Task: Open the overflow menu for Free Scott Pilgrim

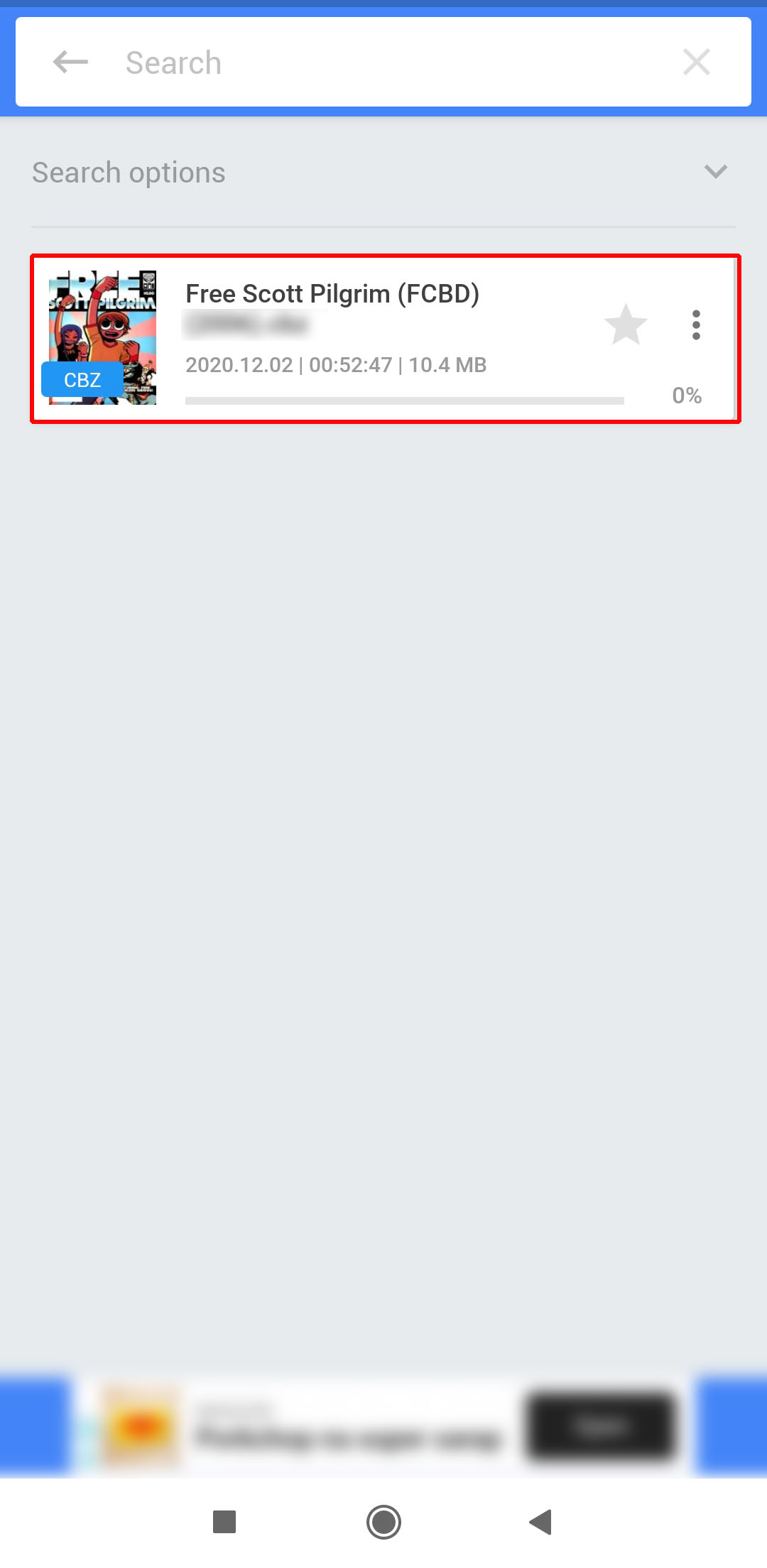Action: click(x=696, y=325)
